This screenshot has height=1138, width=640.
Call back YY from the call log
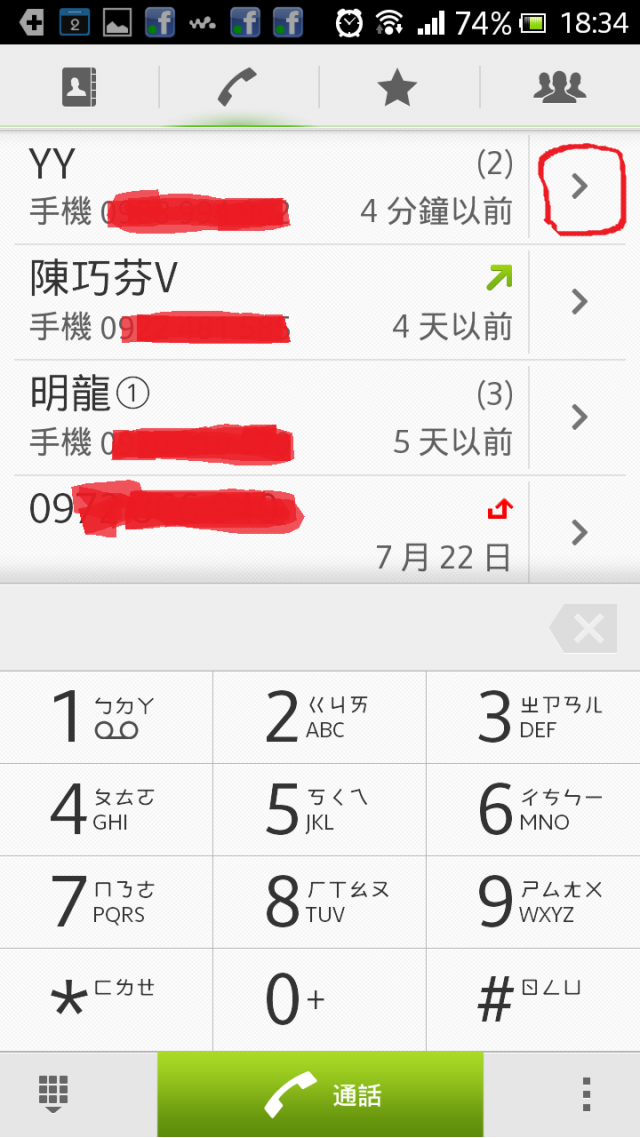pos(270,187)
